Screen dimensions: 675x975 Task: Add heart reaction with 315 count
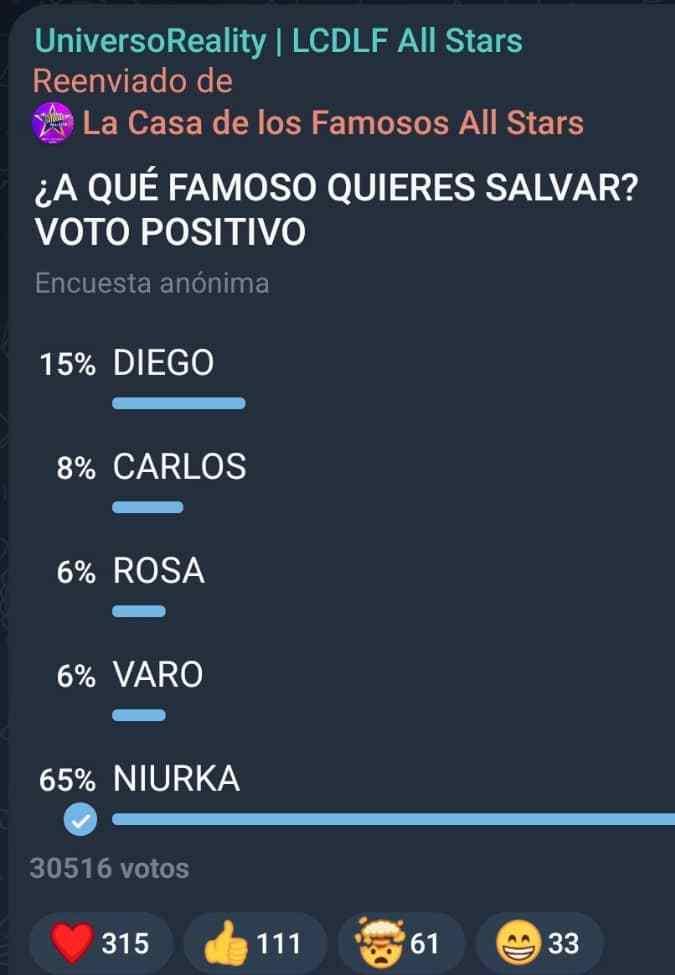tap(101, 942)
